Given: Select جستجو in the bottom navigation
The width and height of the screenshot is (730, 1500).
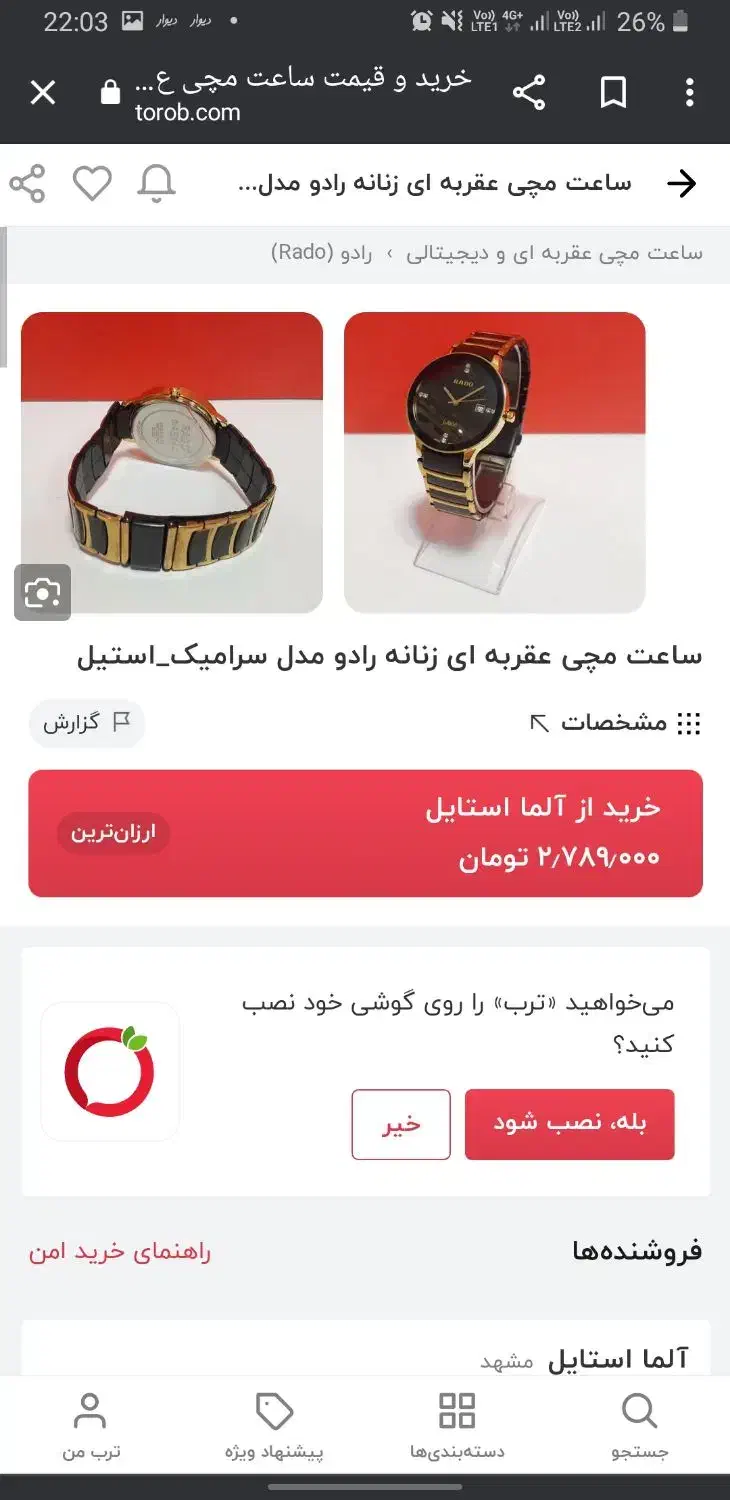Looking at the screenshot, I should tap(639, 1422).
